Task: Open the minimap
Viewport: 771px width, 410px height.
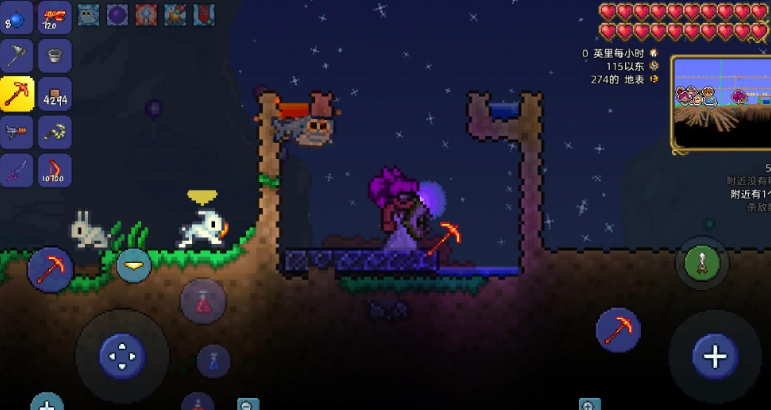Action: pyautogui.click(x=720, y=102)
